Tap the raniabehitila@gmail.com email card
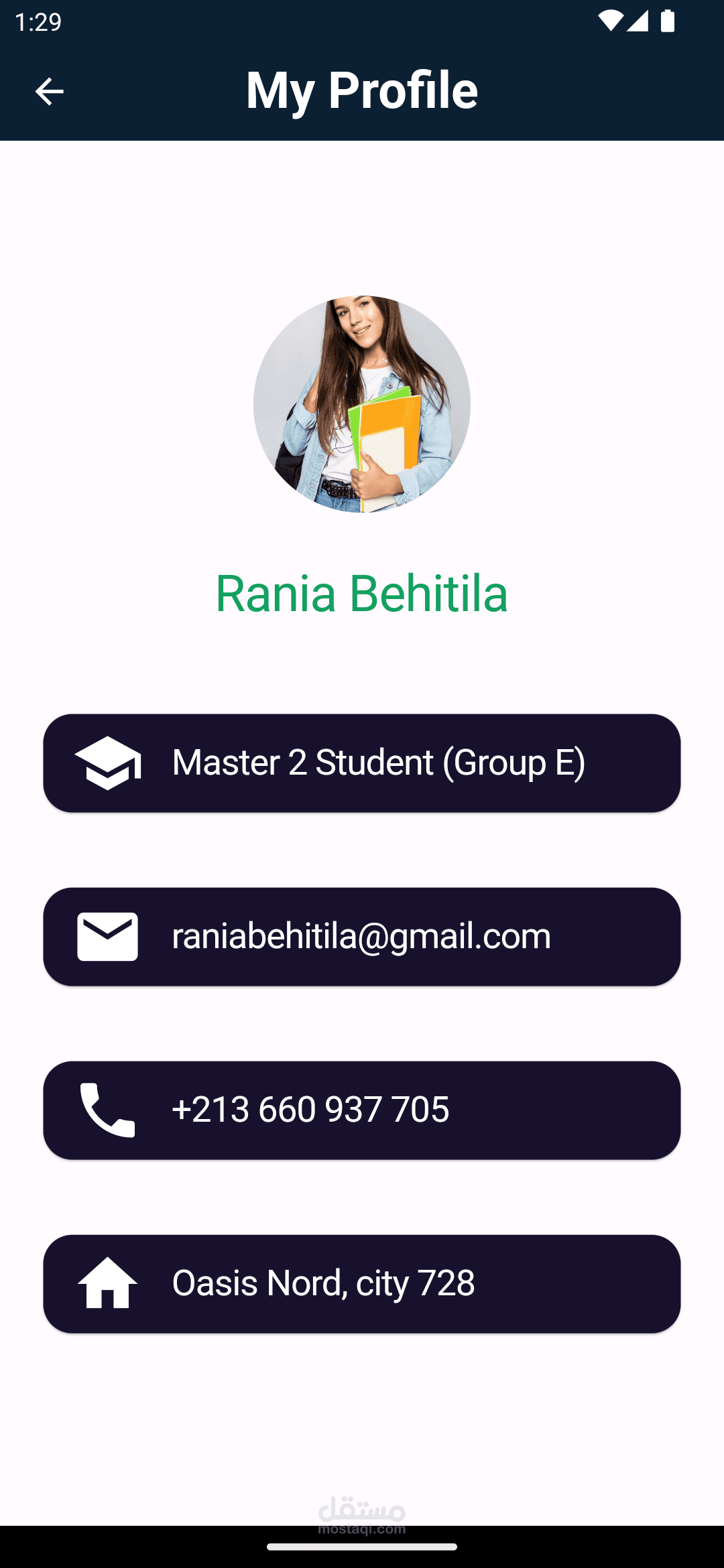Image resolution: width=724 pixels, height=1568 pixels. 362,936
